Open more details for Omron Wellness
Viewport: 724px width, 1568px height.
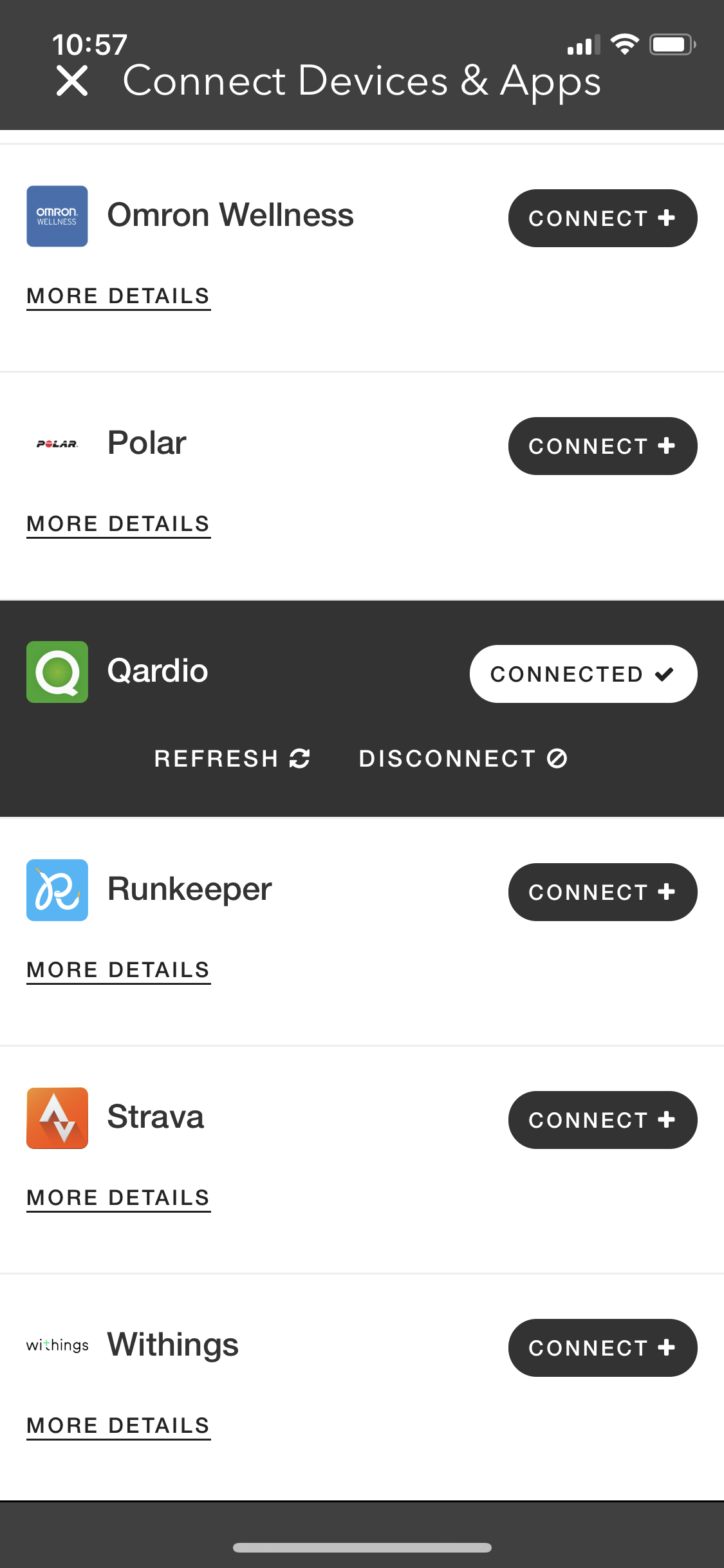[118, 297]
